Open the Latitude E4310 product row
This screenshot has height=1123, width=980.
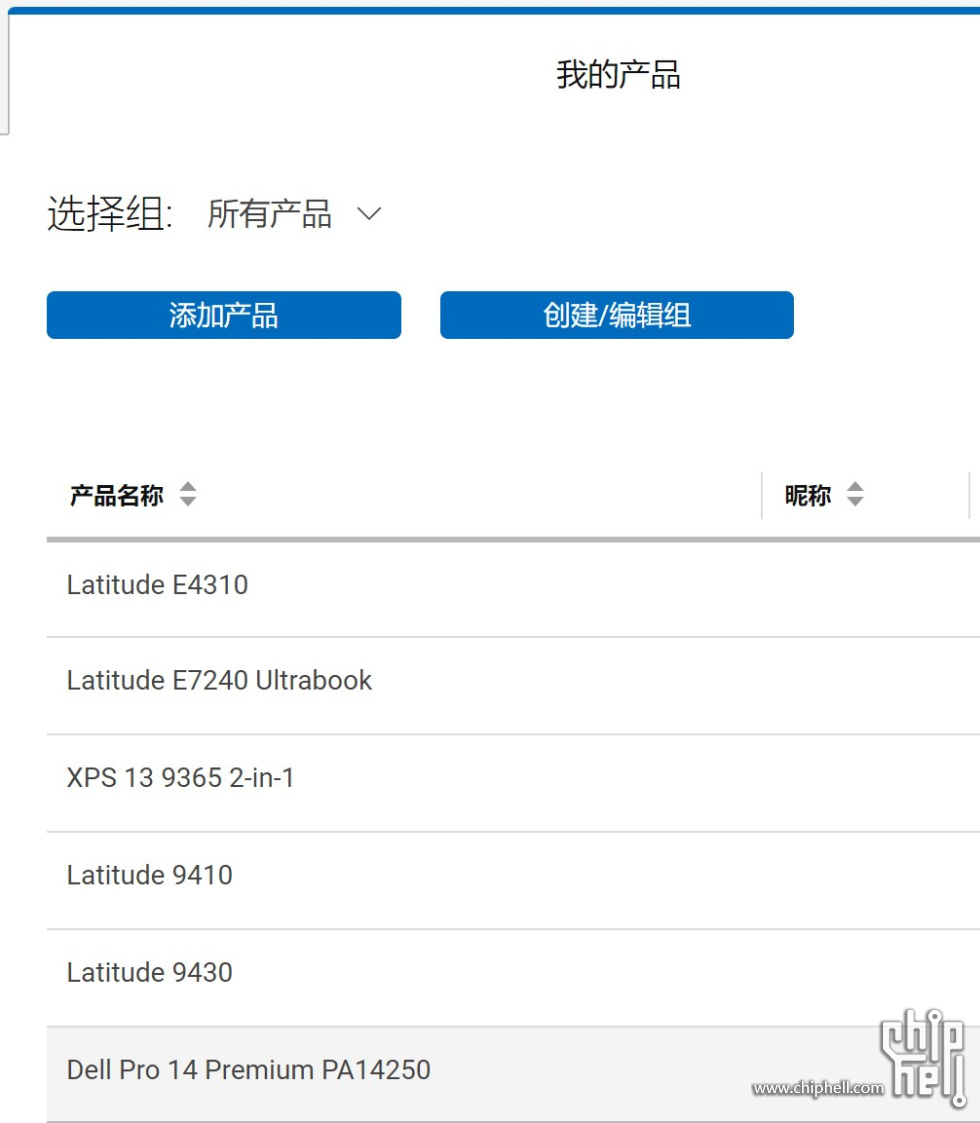157,585
